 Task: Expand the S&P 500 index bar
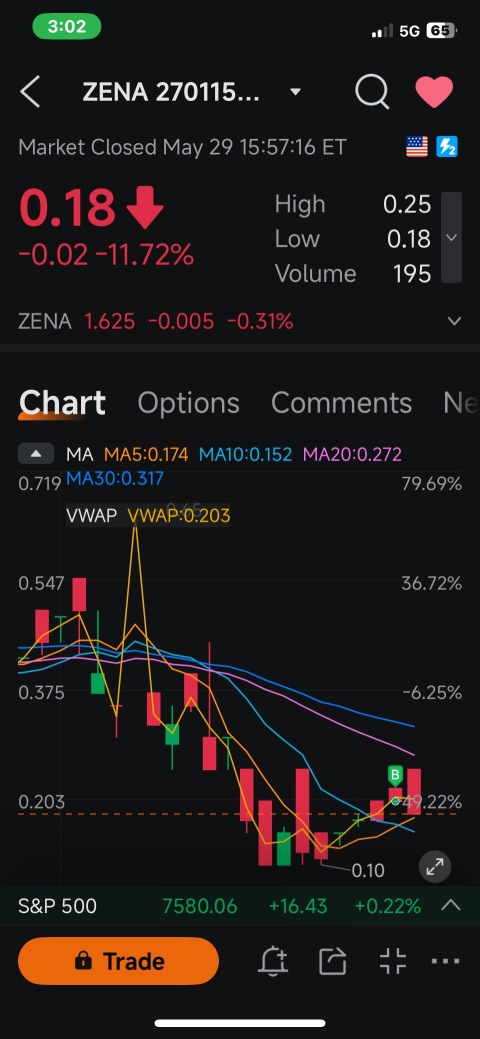point(450,905)
